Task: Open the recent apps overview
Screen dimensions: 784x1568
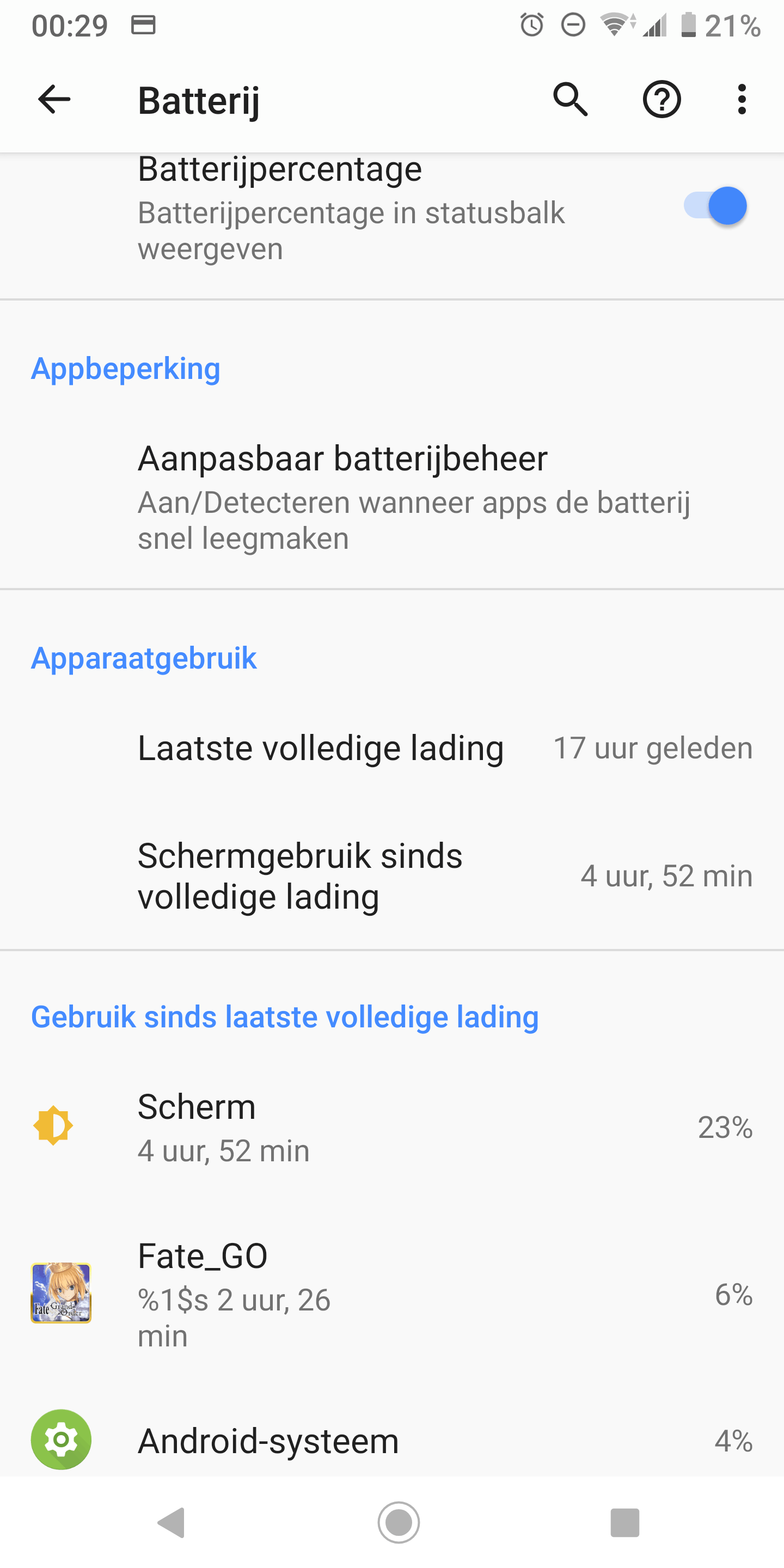Action: [624, 1522]
